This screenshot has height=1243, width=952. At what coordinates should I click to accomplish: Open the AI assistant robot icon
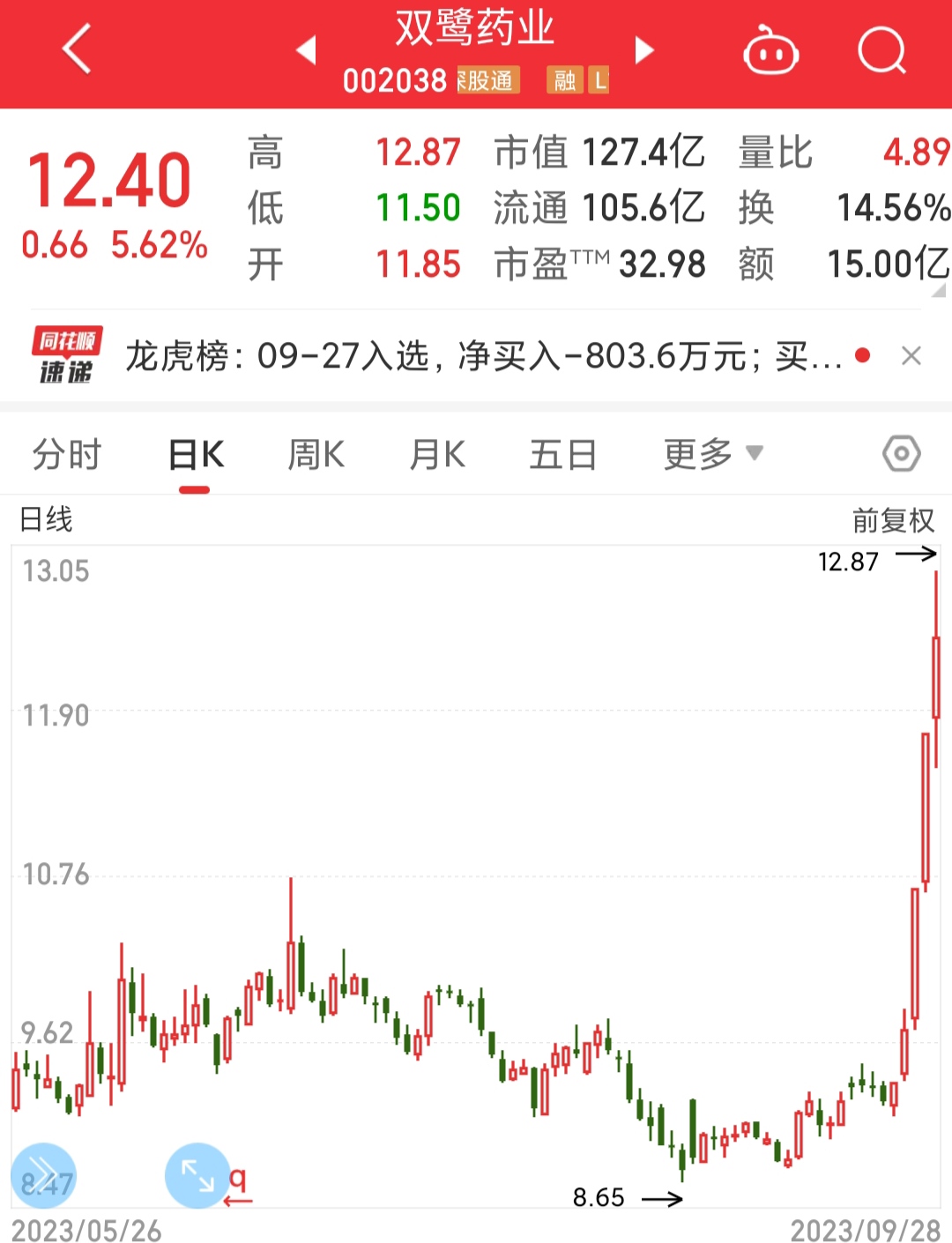click(x=771, y=51)
